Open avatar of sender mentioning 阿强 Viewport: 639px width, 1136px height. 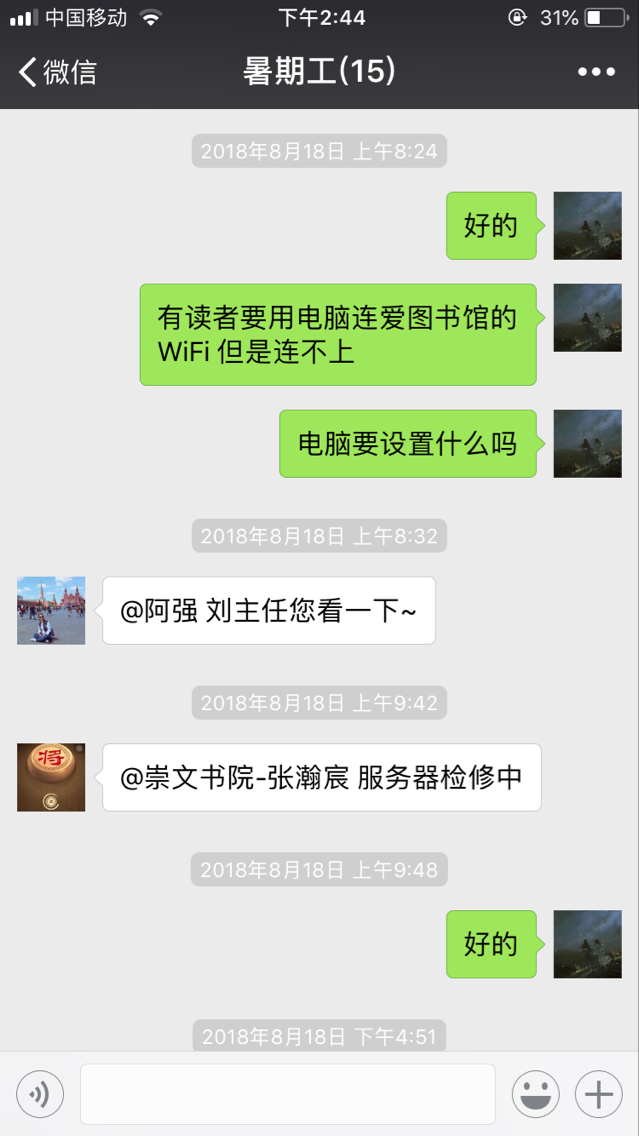click(51, 610)
